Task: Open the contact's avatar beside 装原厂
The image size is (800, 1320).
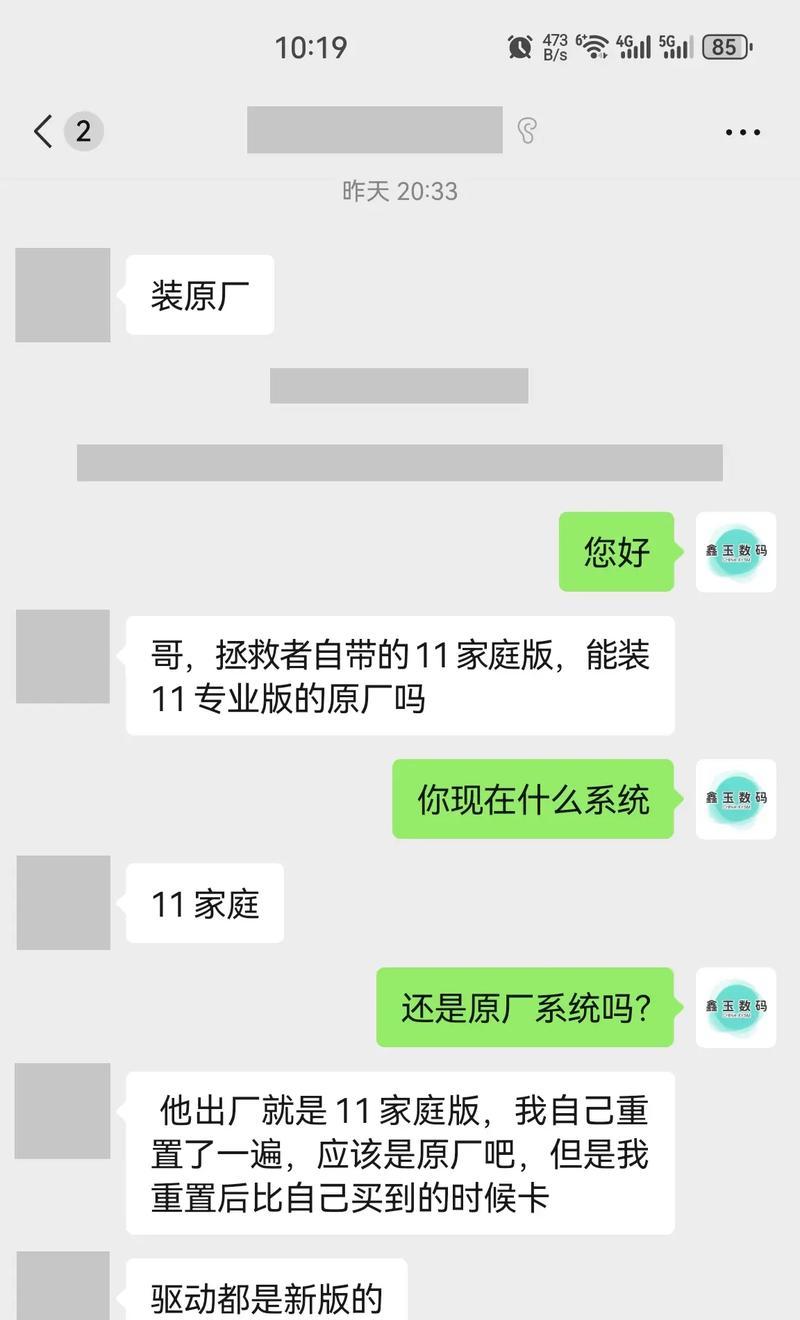Action: point(63,295)
